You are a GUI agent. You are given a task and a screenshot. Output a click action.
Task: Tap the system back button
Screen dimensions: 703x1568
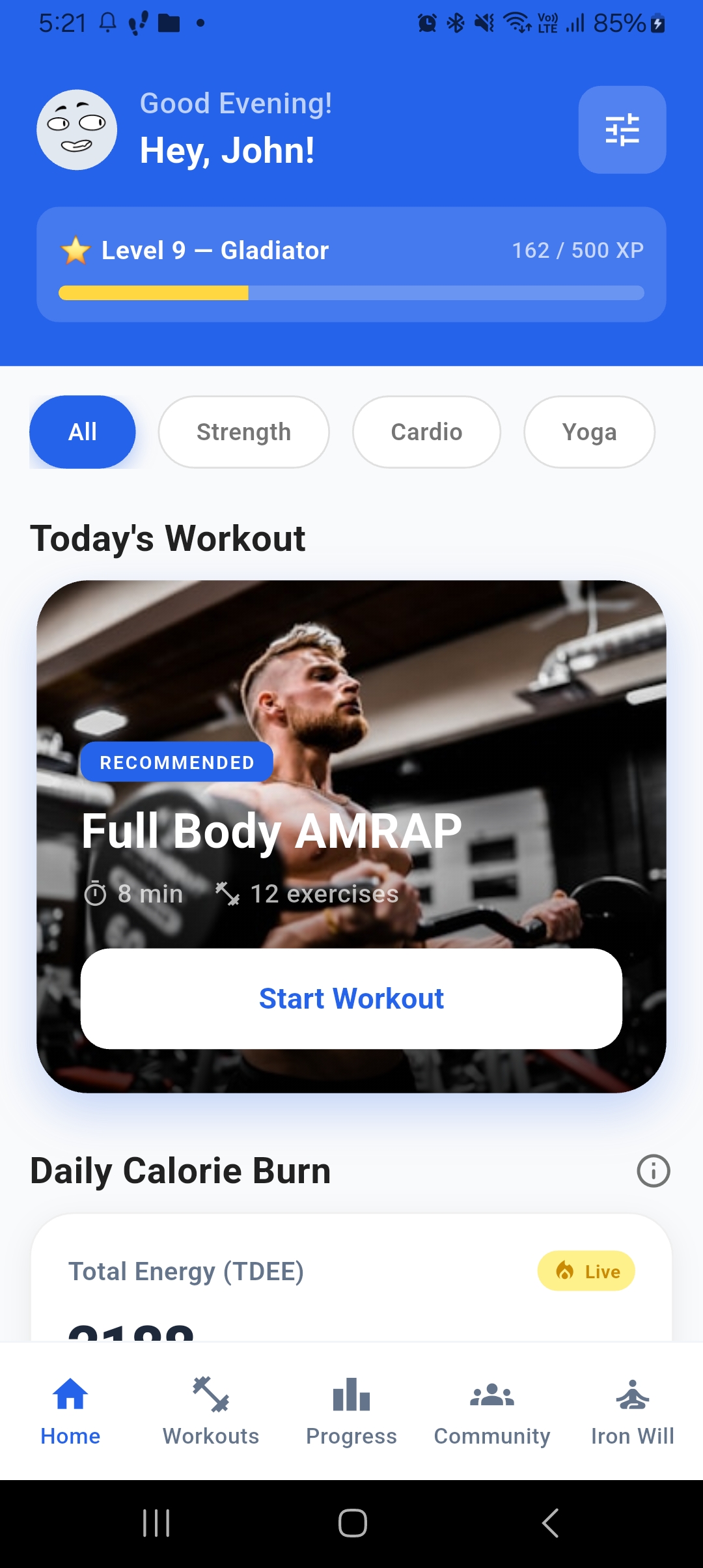pyautogui.click(x=551, y=1523)
